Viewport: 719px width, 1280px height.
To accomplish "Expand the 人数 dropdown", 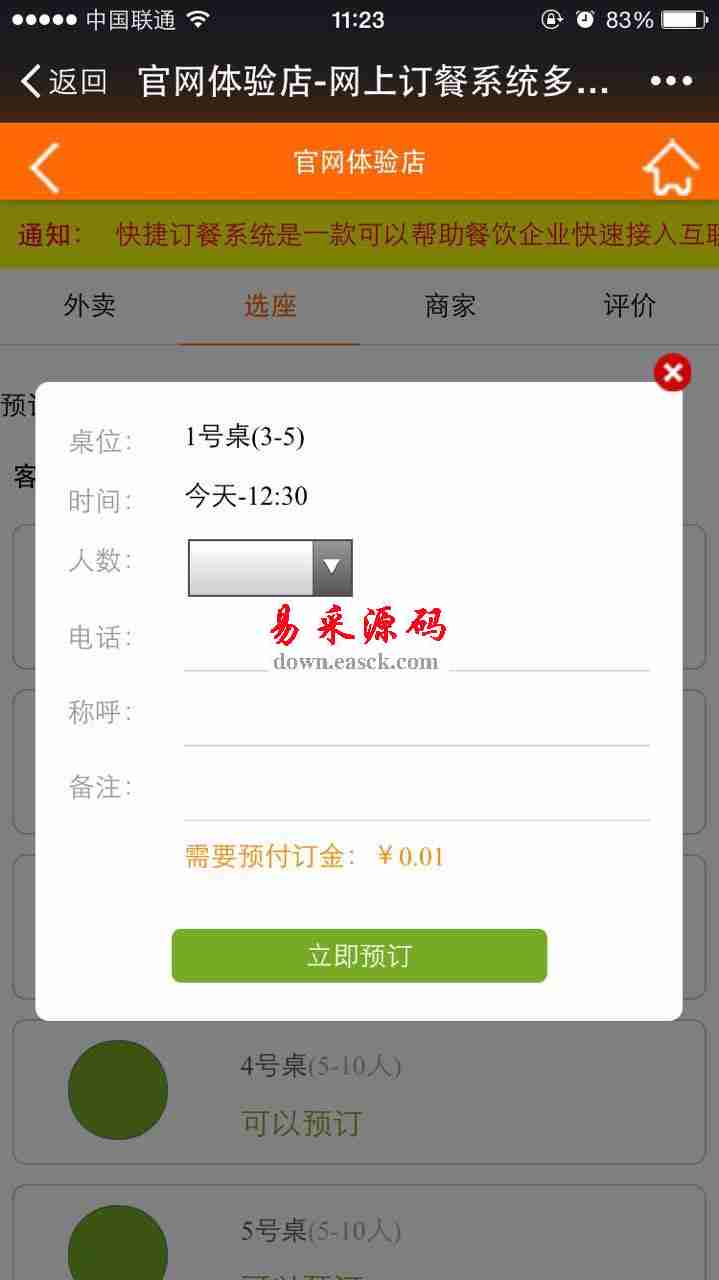I will [270, 568].
